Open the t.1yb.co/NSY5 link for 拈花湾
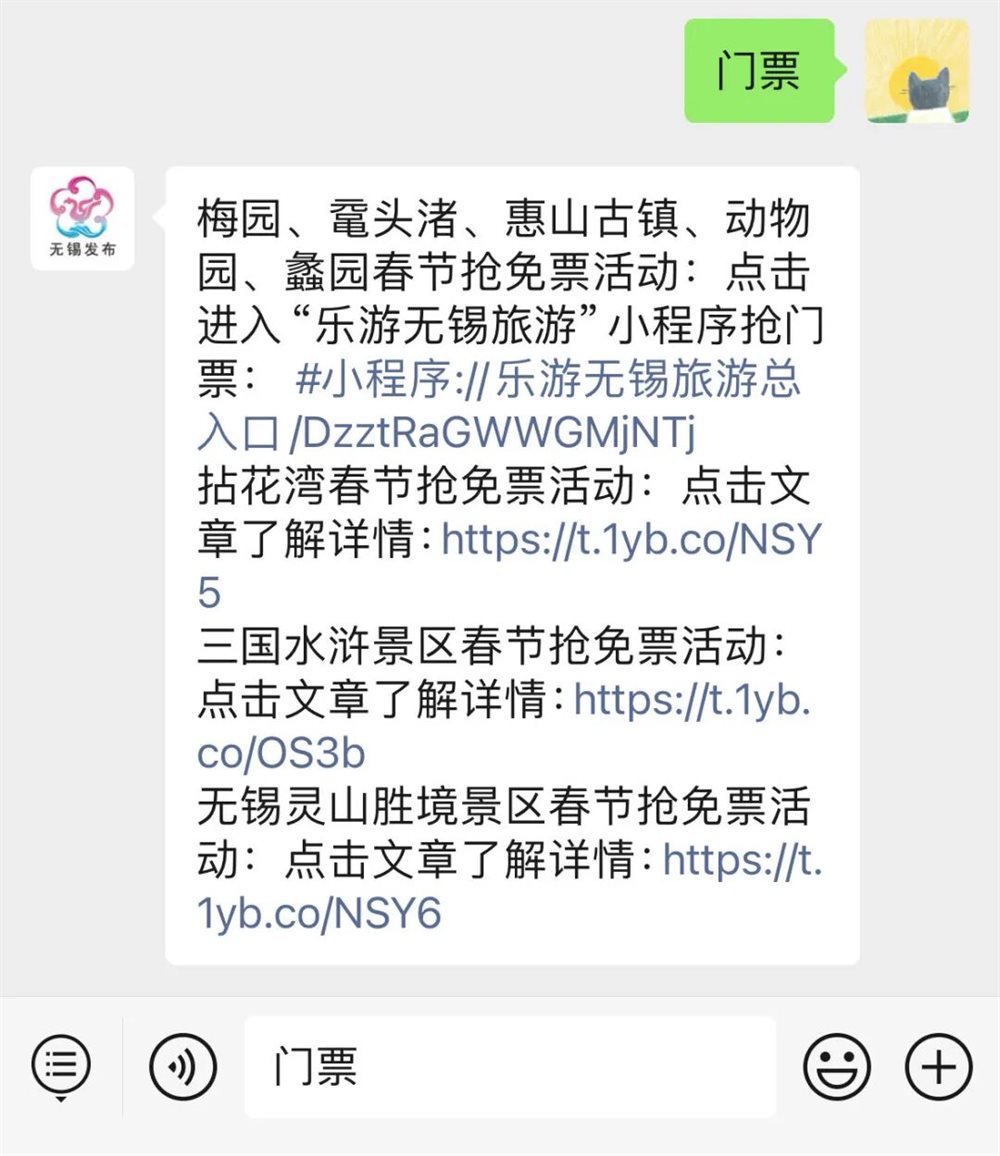This screenshot has height=1156, width=1000. (631, 541)
